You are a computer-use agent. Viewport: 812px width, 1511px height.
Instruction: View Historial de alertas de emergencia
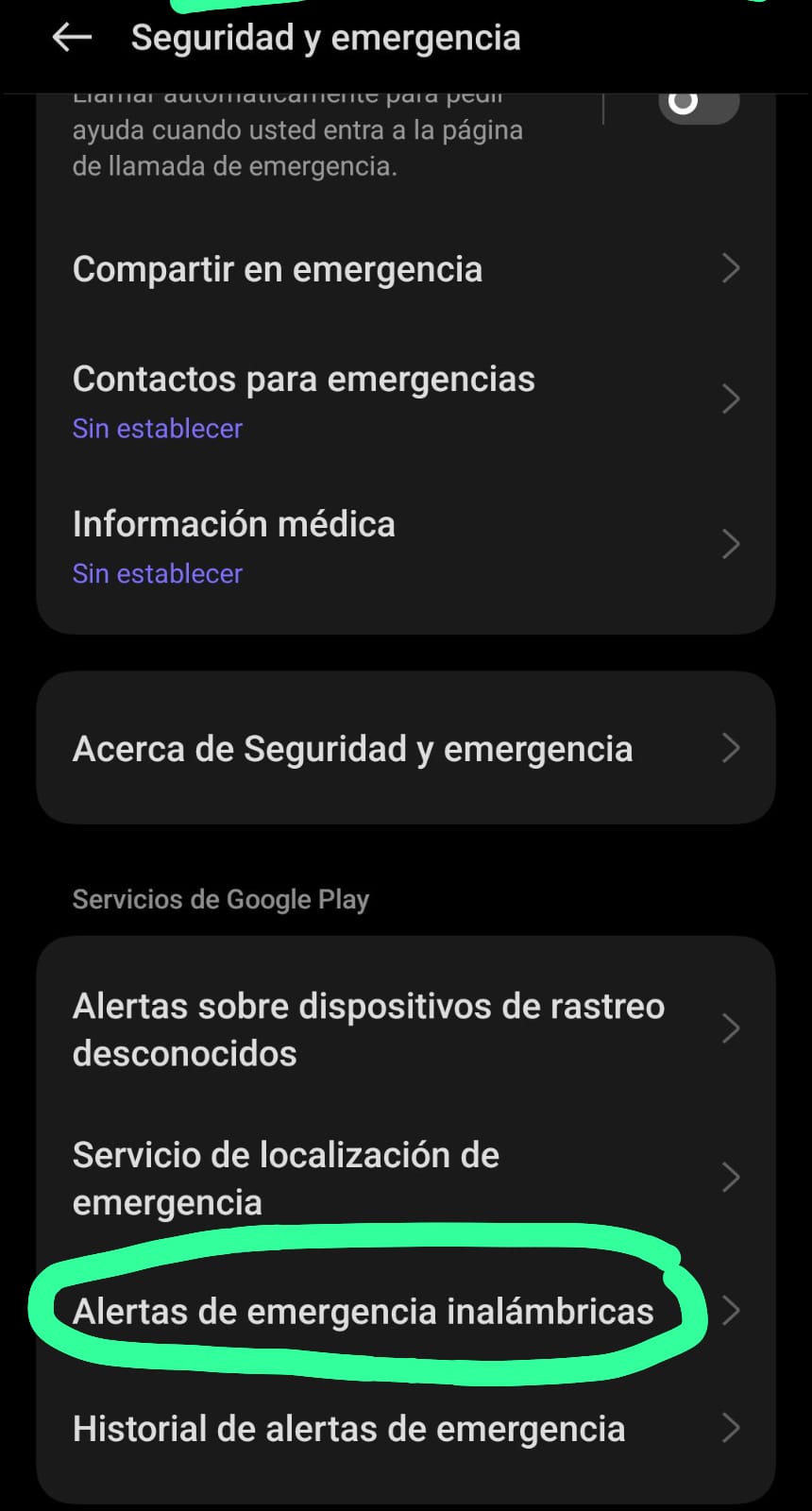(x=405, y=1429)
